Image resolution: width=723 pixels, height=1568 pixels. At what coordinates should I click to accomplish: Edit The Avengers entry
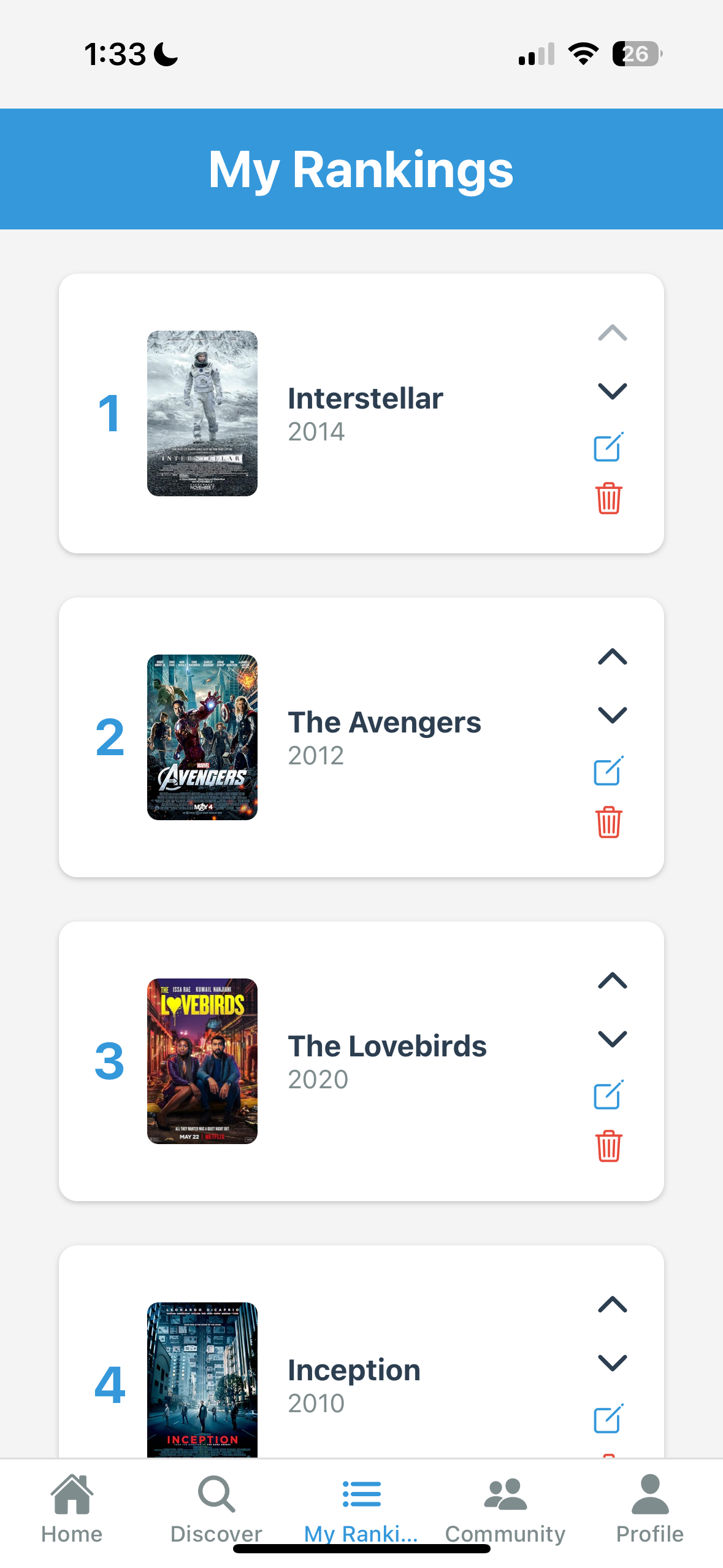click(x=608, y=772)
